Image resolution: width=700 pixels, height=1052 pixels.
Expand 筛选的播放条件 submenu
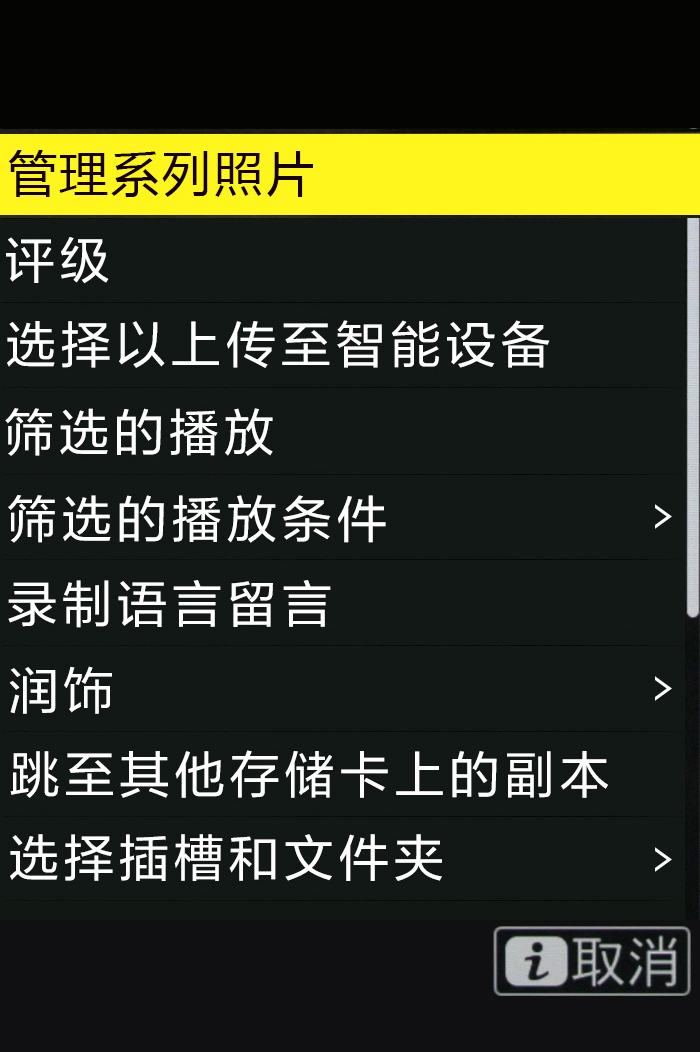point(340,518)
